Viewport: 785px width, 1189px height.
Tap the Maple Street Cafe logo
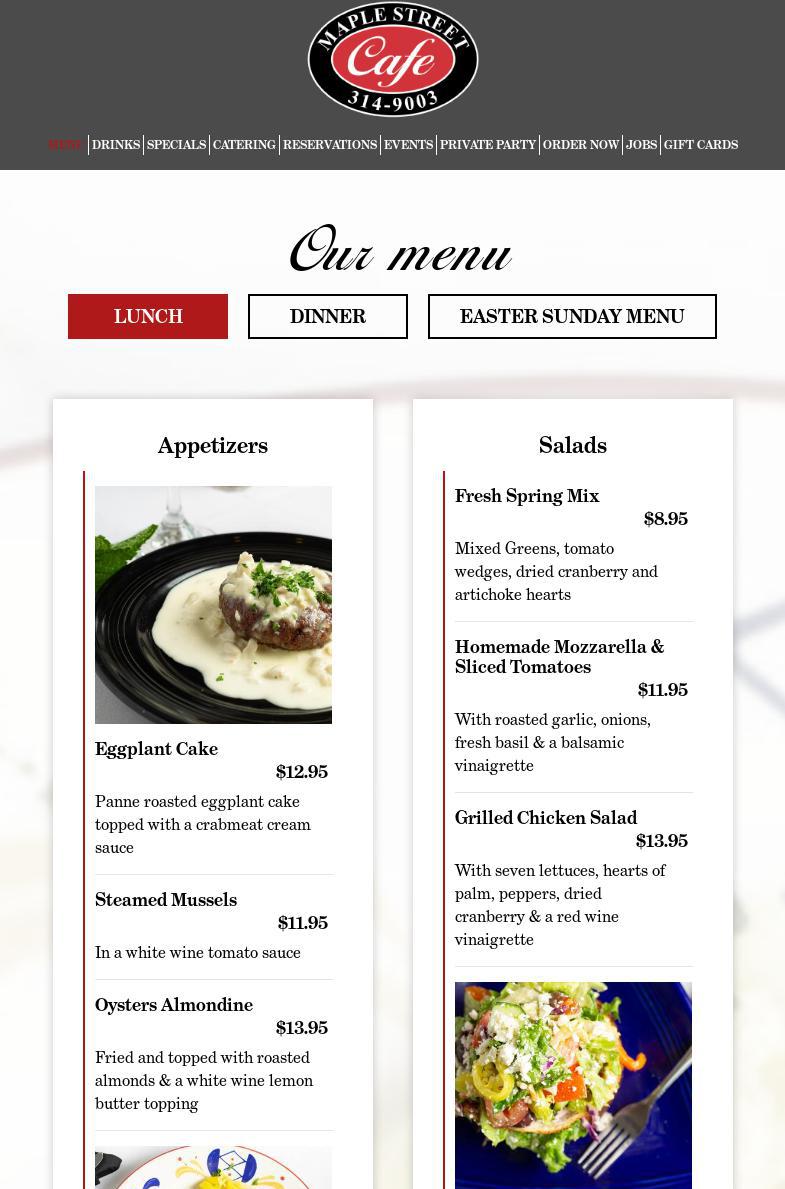pyautogui.click(x=393, y=59)
